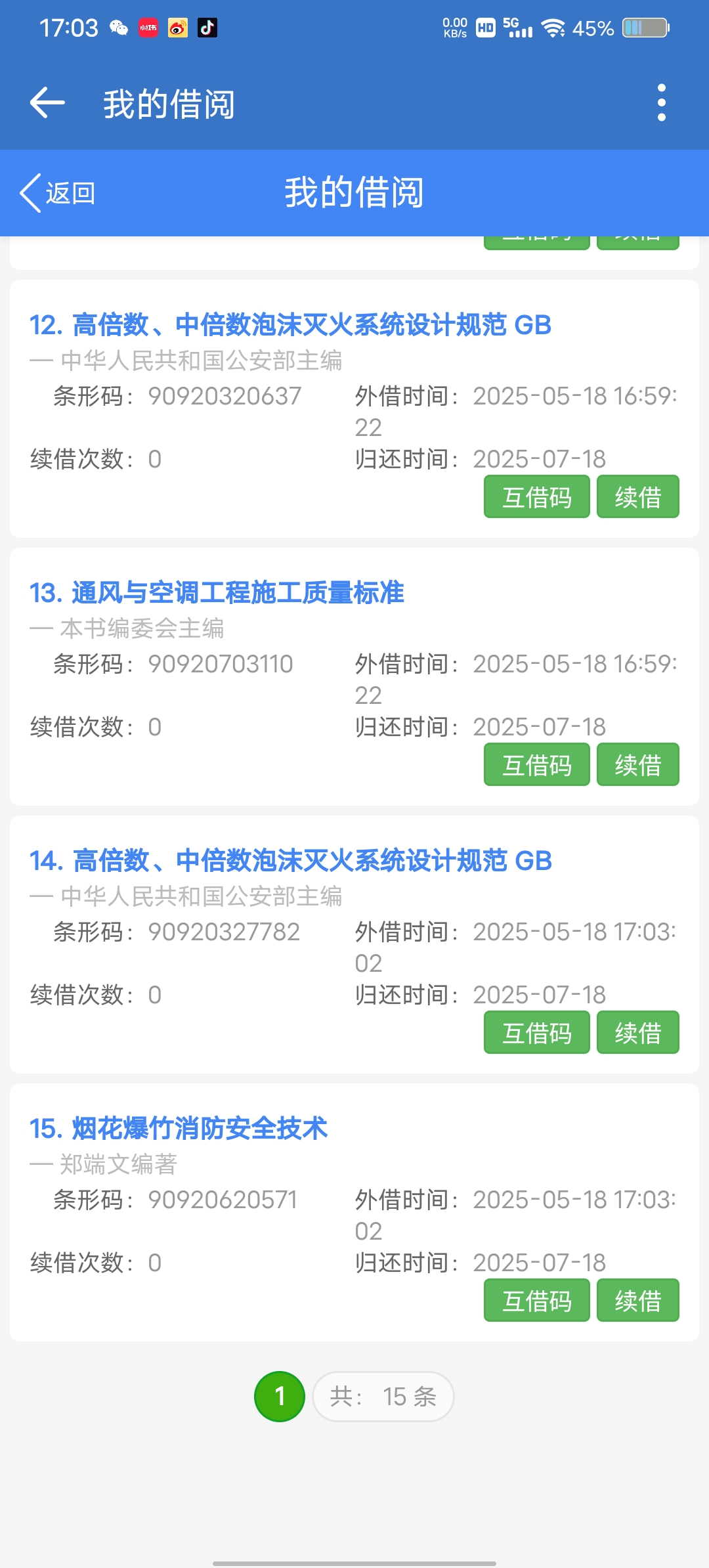Open book 14 title 高倍数、中倍数泡沫灭火系统设计规范
Image resolution: width=709 pixels, height=1568 pixels.
(290, 861)
